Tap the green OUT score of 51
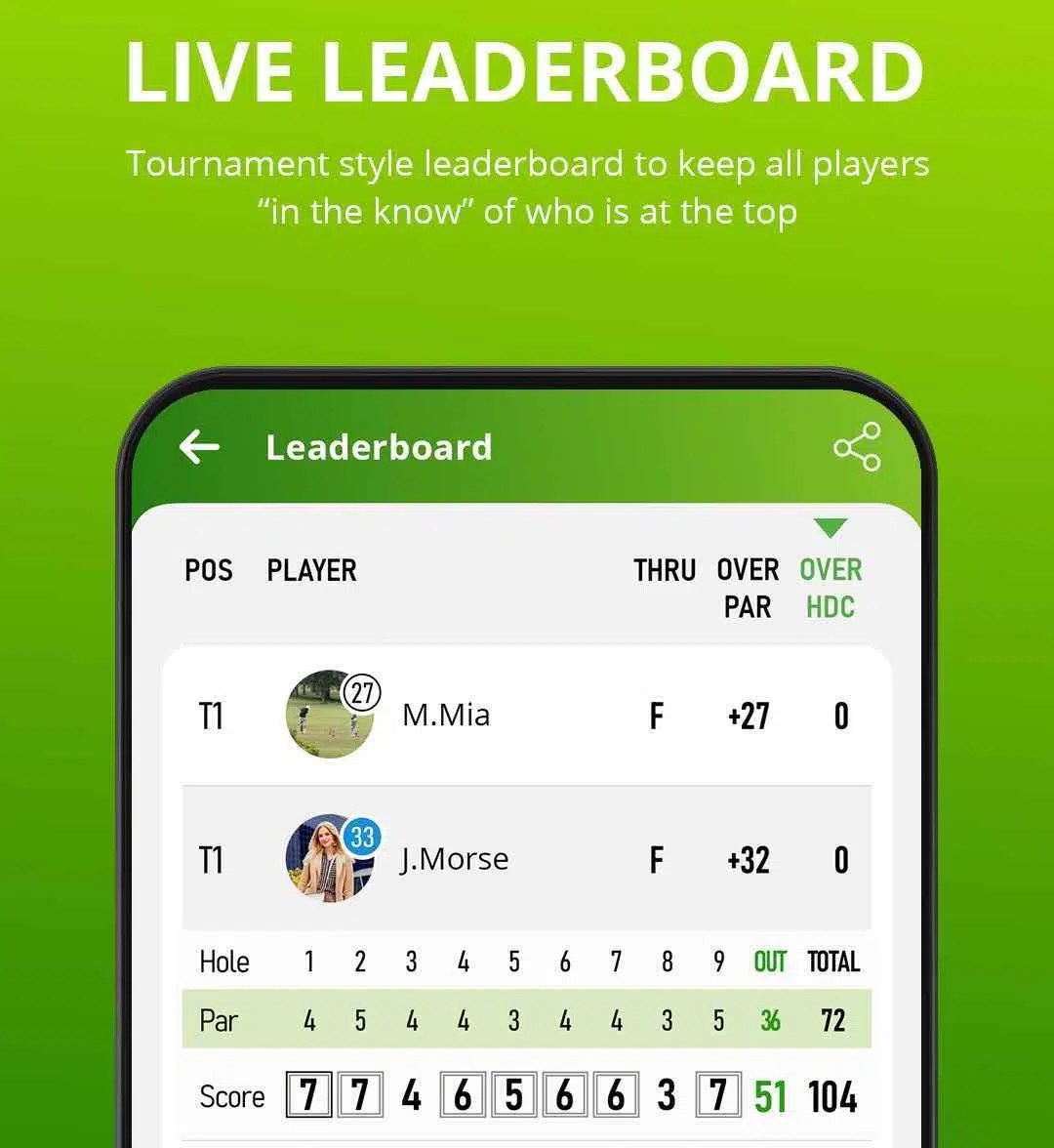1054x1148 pixels. [x=768, y=1095]
